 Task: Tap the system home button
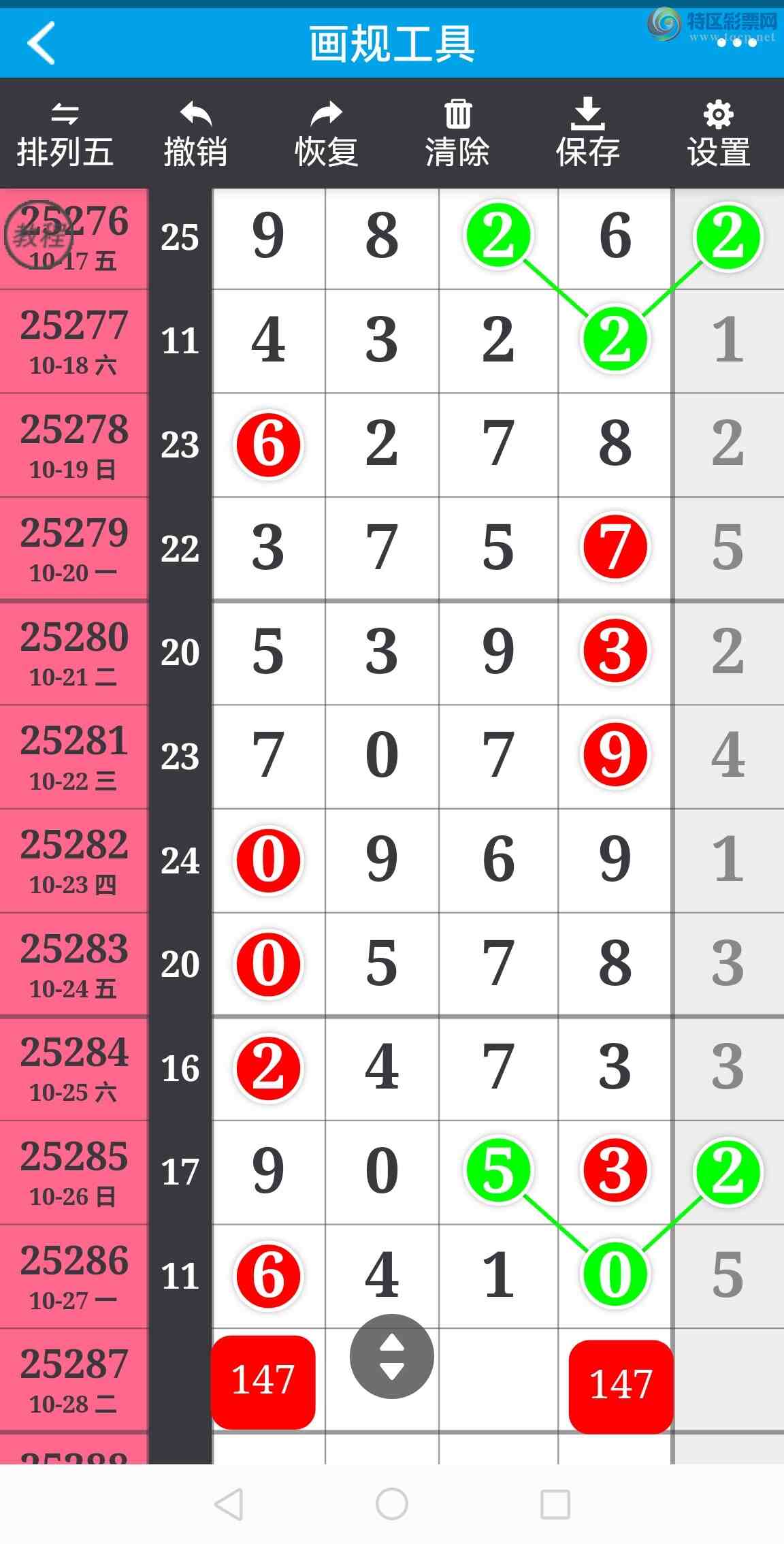(392, 1504)
